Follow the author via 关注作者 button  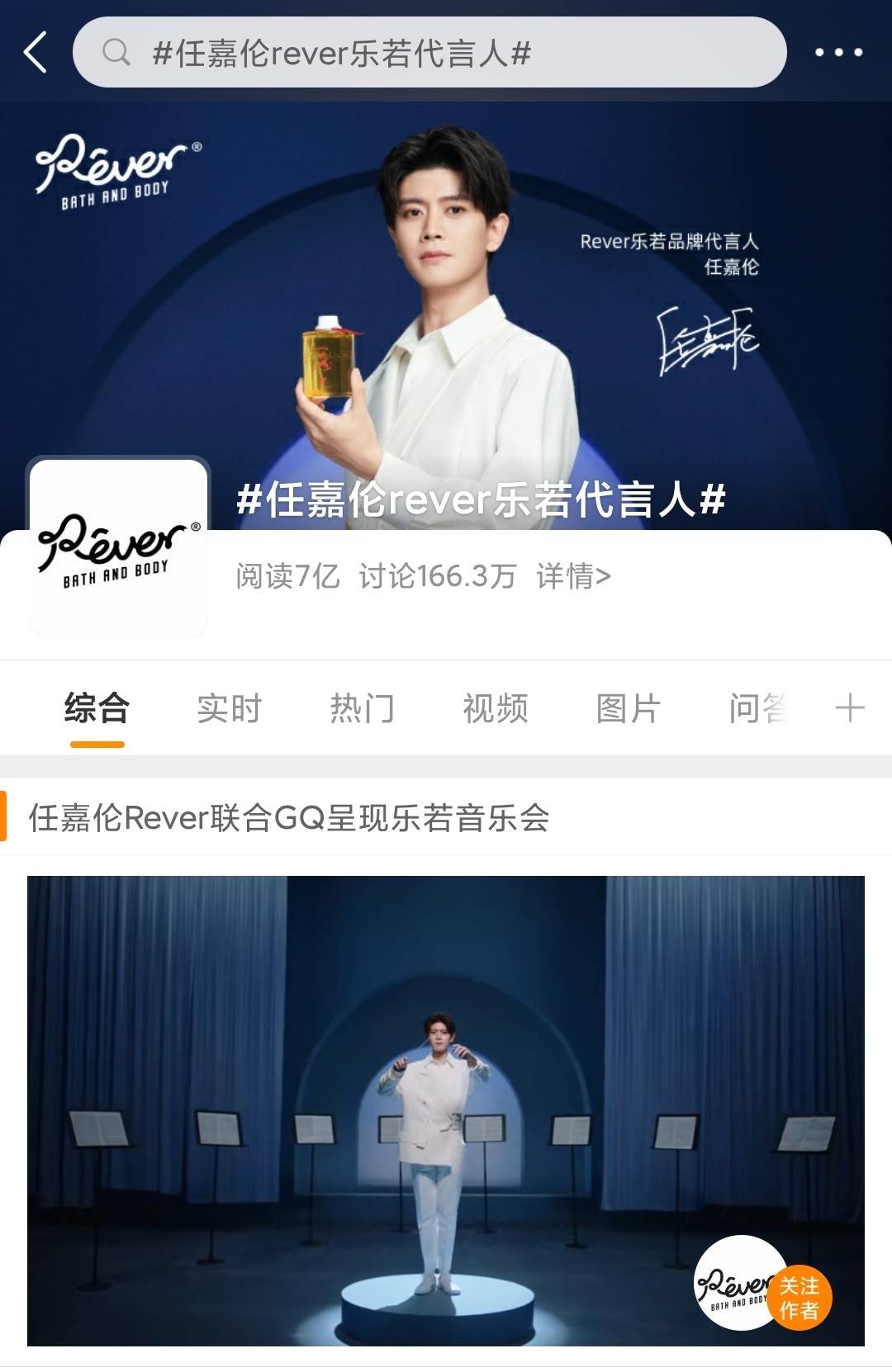pos(799,1298)
